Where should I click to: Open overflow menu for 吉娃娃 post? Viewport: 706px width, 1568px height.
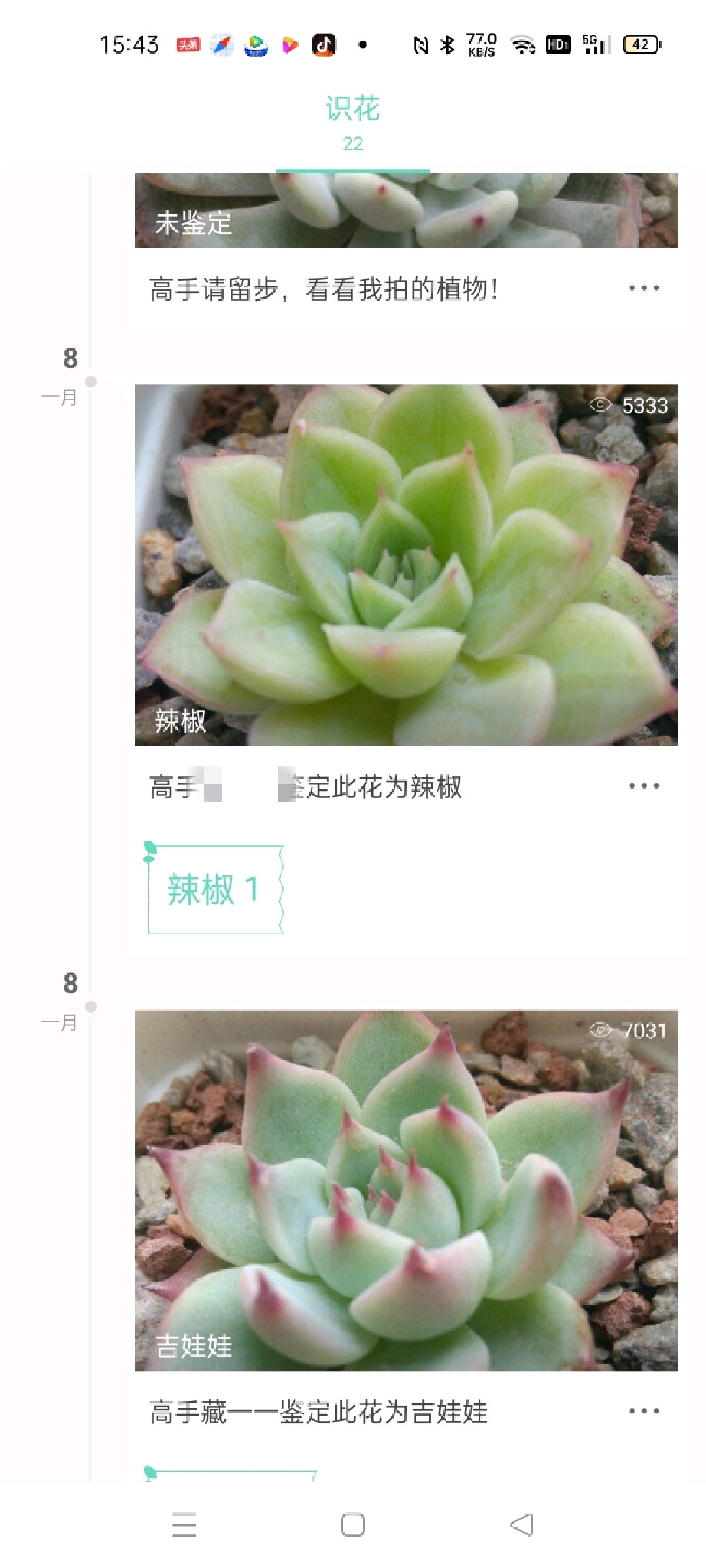click(x=643, y=1411)
